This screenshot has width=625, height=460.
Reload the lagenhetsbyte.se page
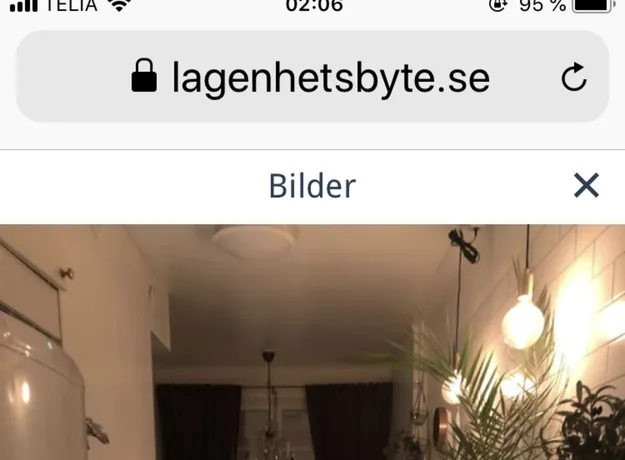574,78
